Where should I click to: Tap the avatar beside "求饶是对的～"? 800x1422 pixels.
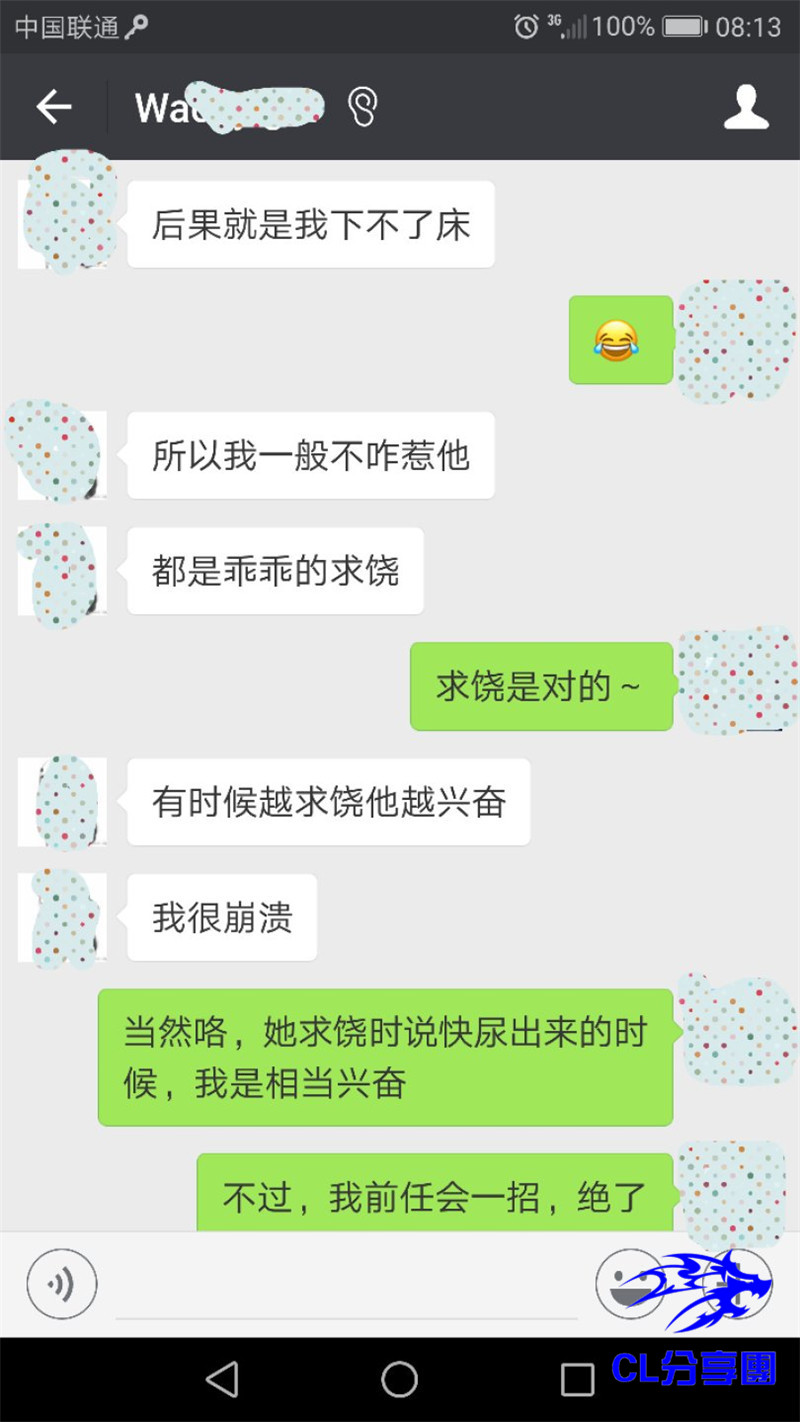coord(737,682)
